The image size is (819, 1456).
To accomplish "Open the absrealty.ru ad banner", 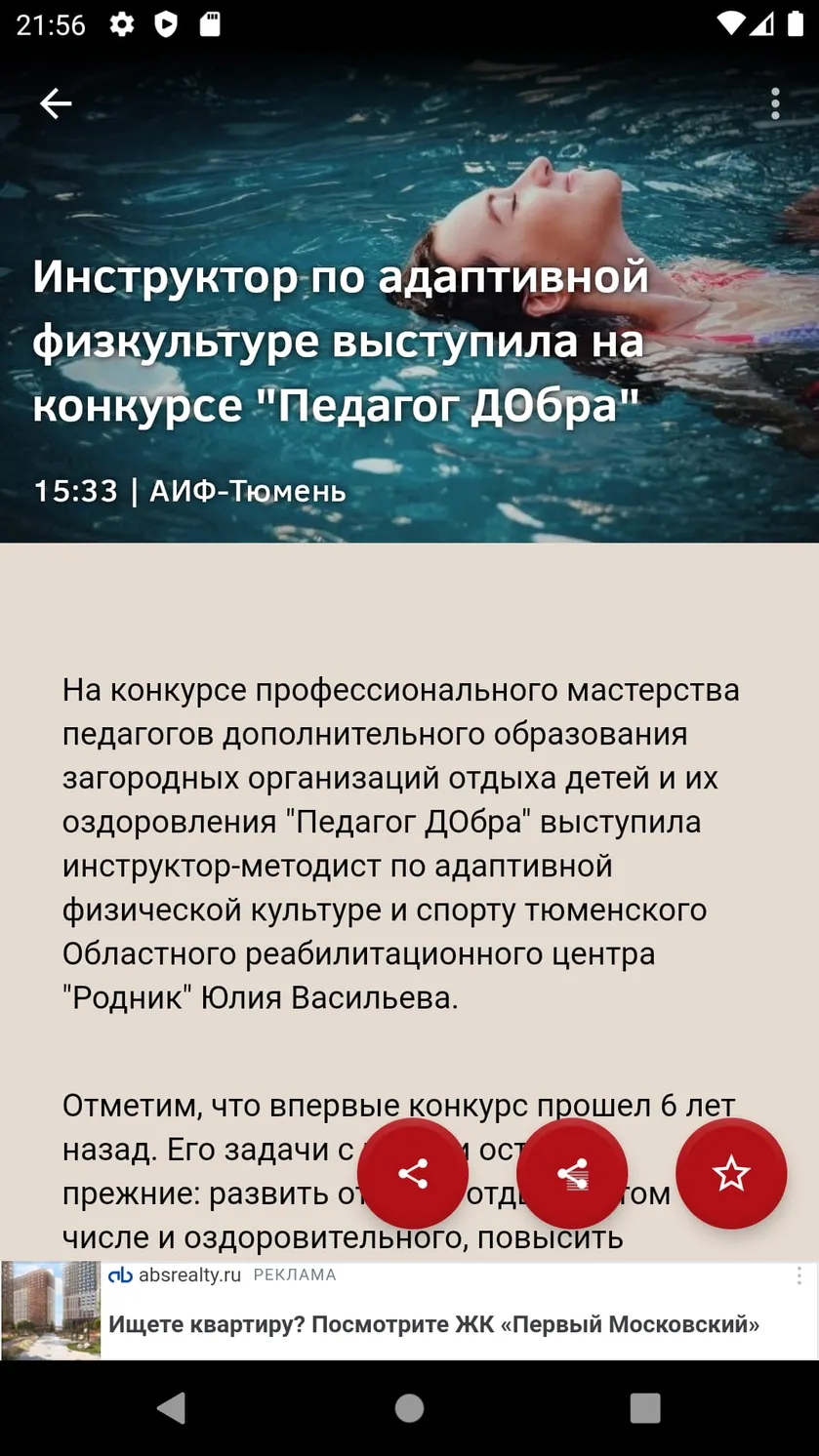I will pyautogui.click(x=409, y=1311).
